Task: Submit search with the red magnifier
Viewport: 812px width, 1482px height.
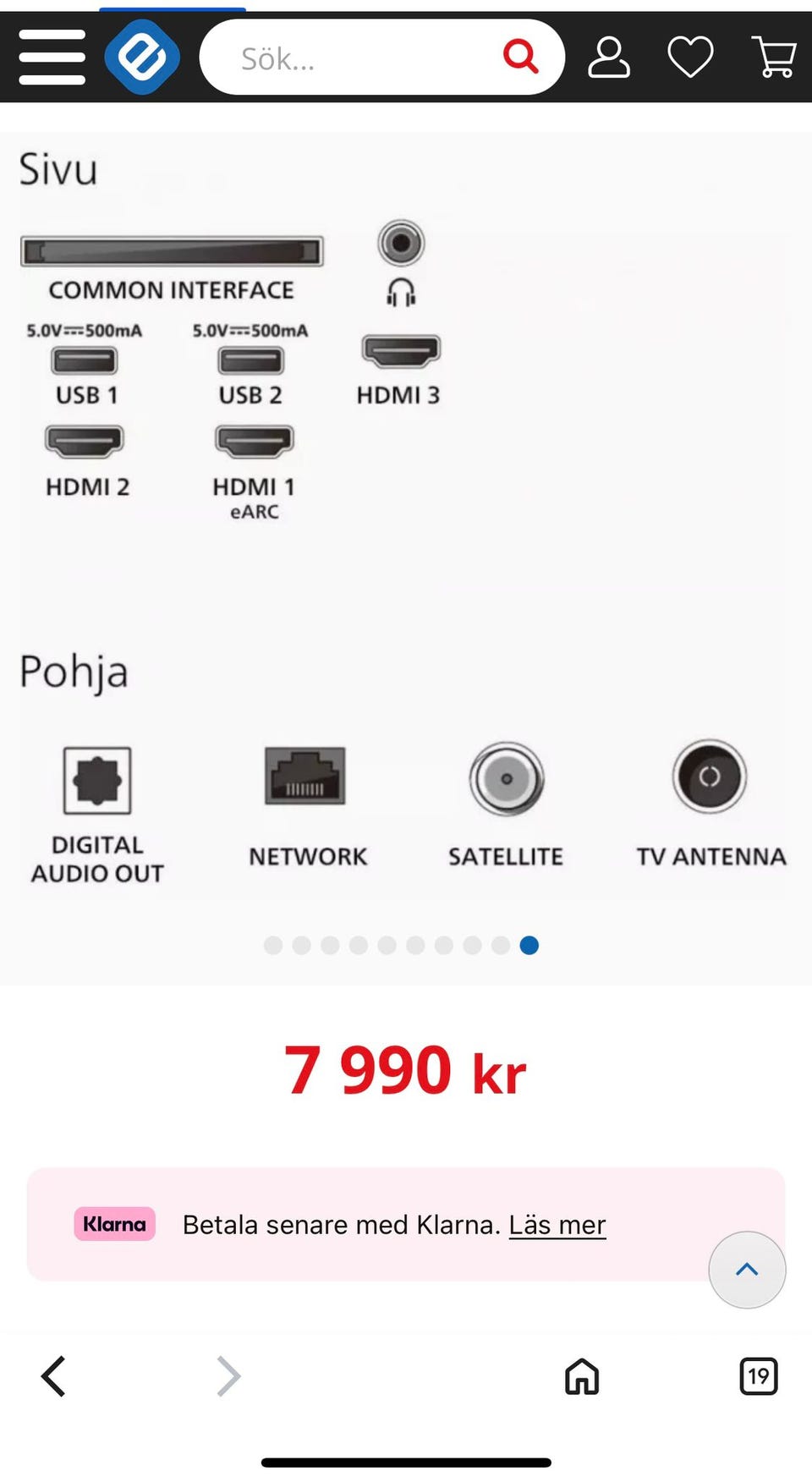Action: pyautogui.click(x=520, y=57)
